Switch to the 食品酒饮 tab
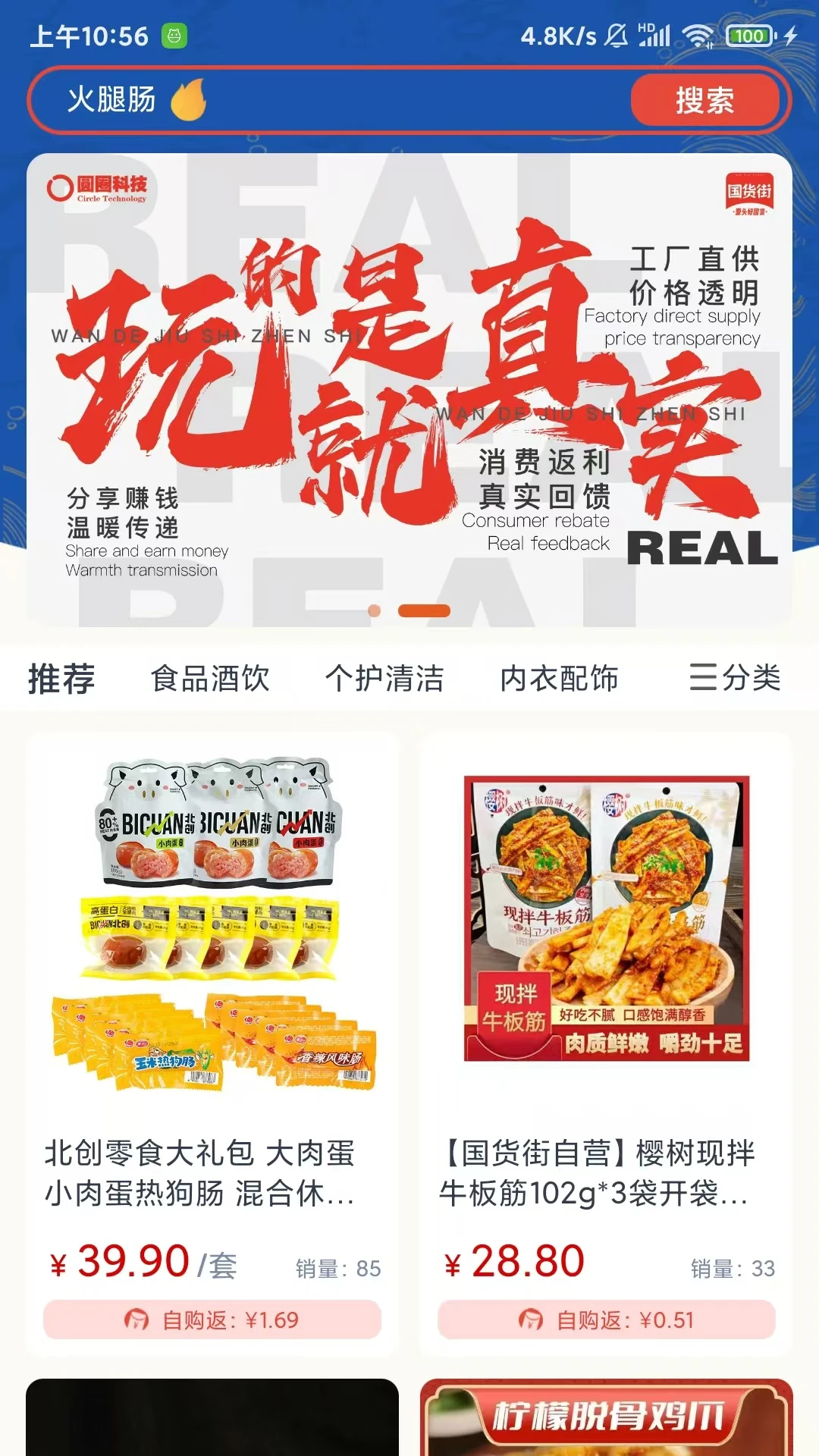The image size is (819, 1456). click(210, 678)
